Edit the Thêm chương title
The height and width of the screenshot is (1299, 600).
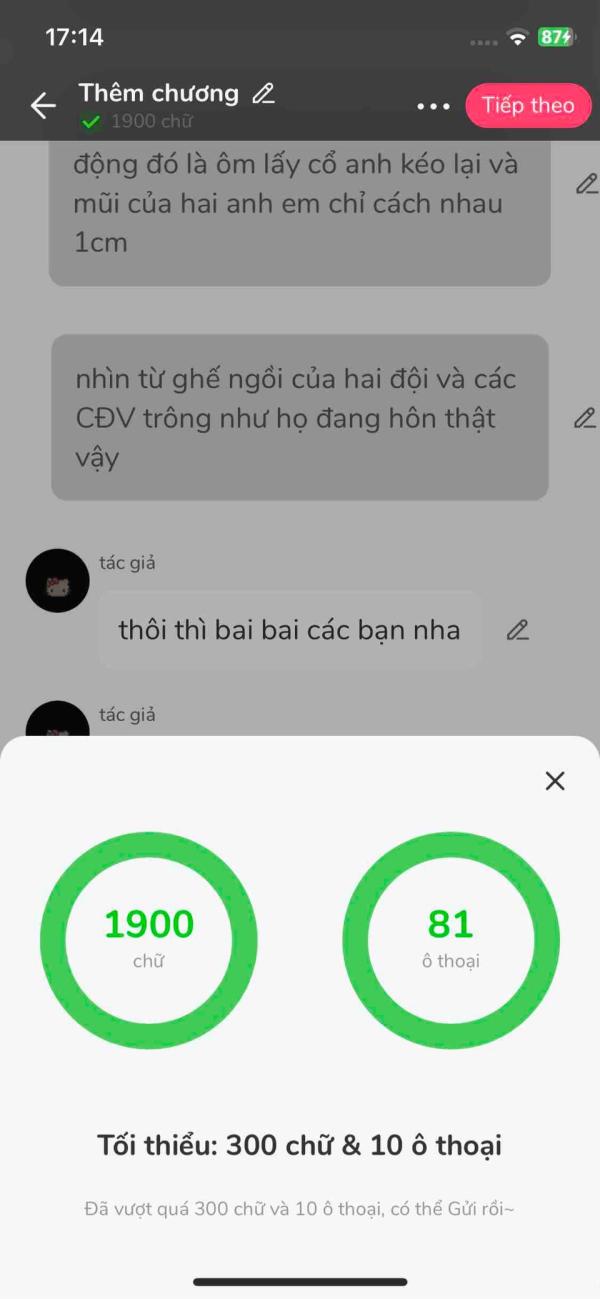263,94
